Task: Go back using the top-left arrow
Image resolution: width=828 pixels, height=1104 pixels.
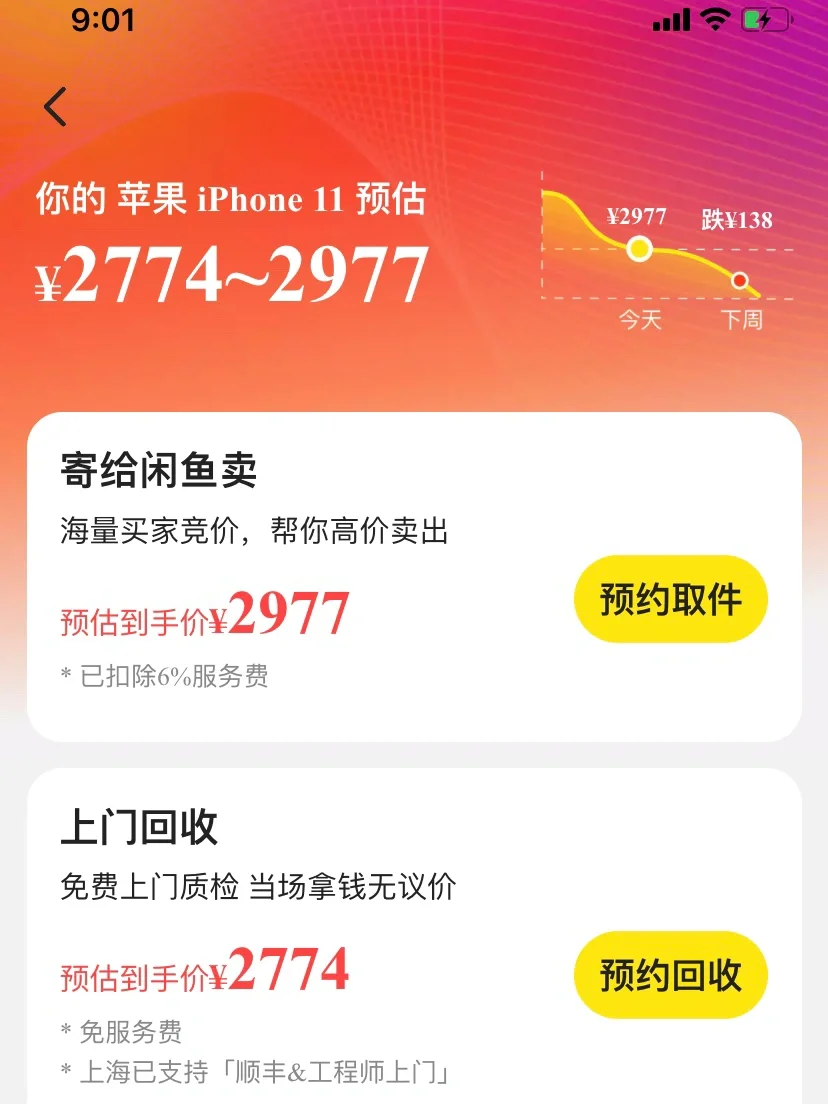Action: pyautogui.click(x=56, y=107)
